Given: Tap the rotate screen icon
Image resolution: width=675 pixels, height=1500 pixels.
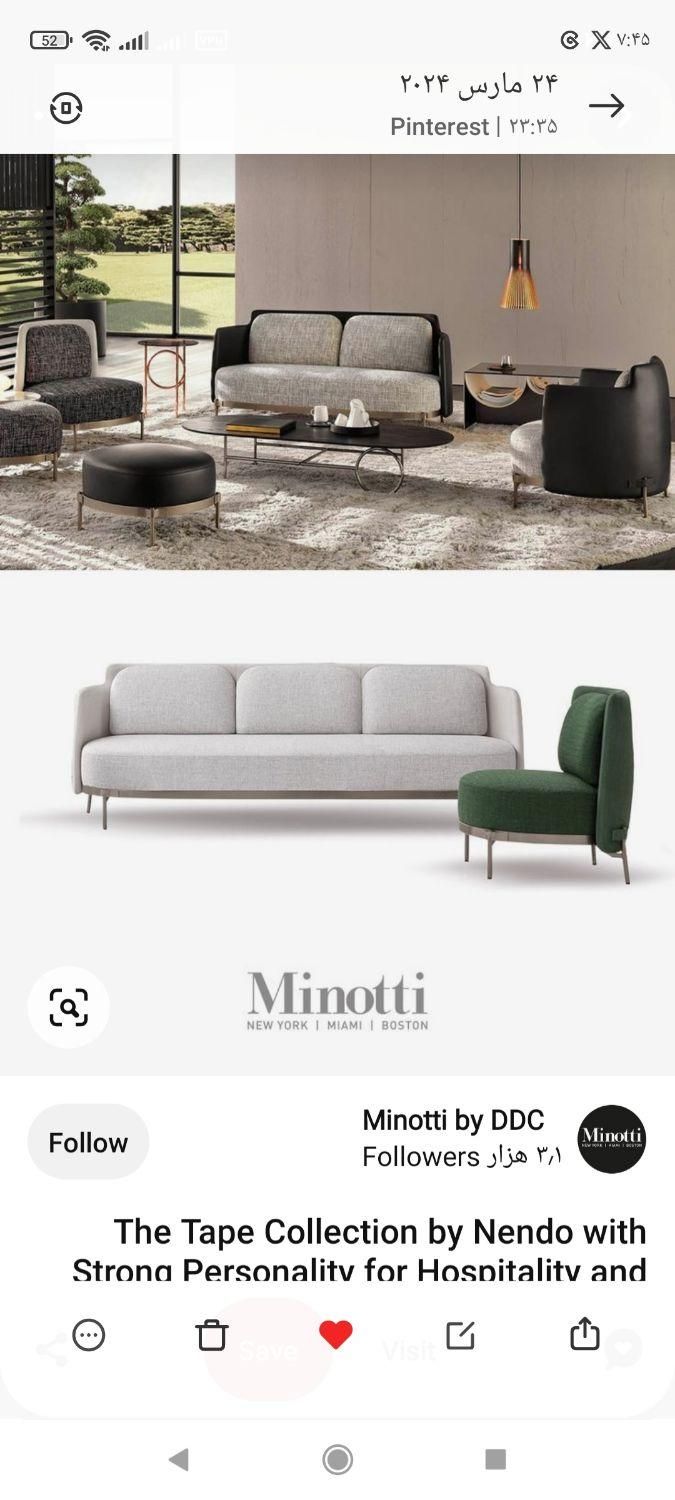Looking at the screenshot, I should click(66, 108).
